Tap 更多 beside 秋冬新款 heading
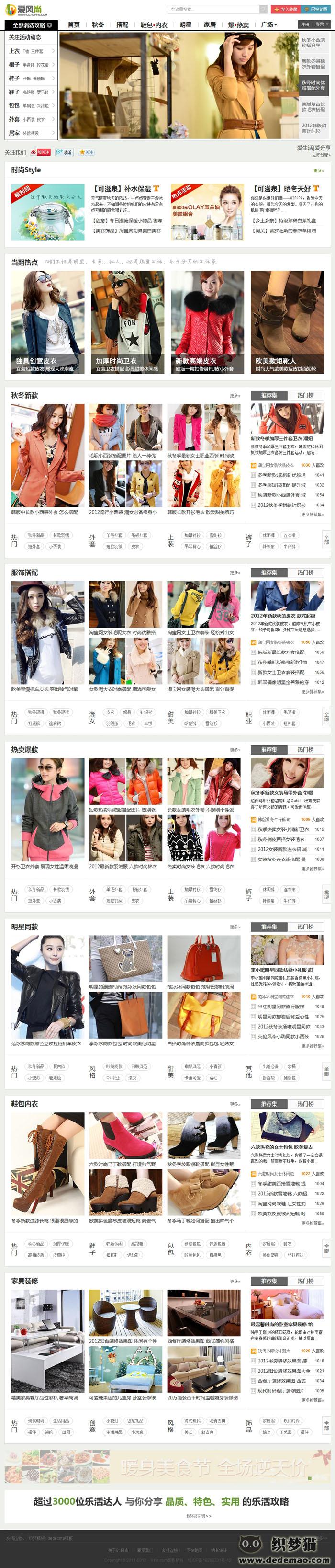 (x=234, y=396)
